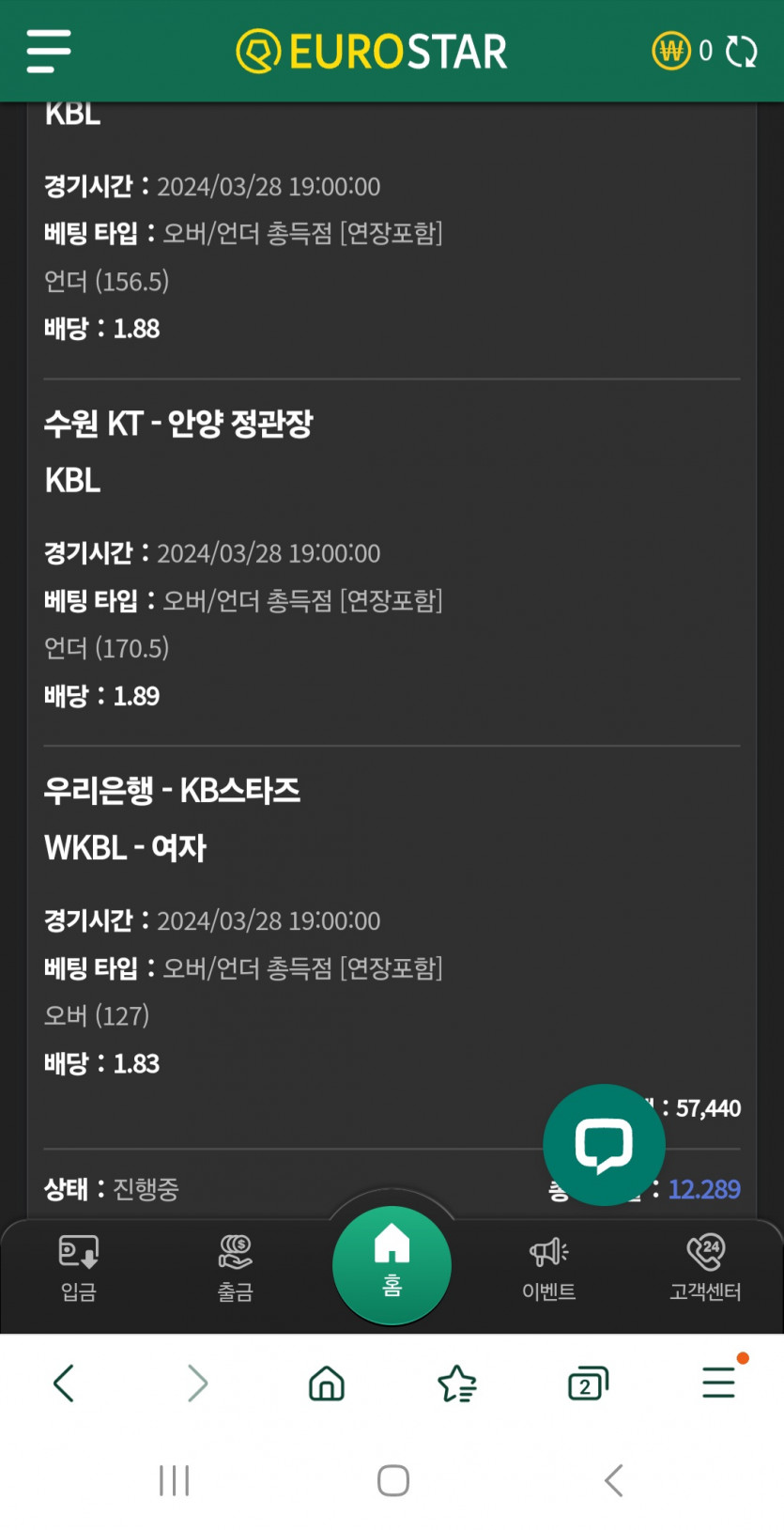Open the browser menu

coord(719,1382)
